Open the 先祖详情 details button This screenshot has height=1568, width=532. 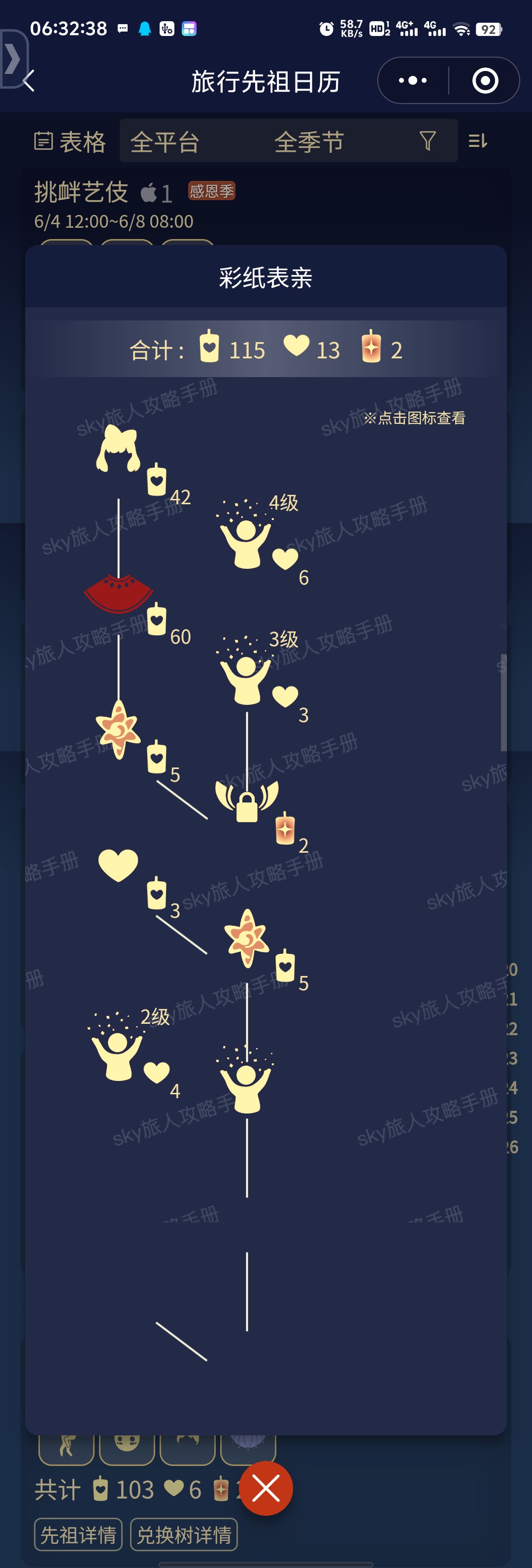(x=78, y=1534)
